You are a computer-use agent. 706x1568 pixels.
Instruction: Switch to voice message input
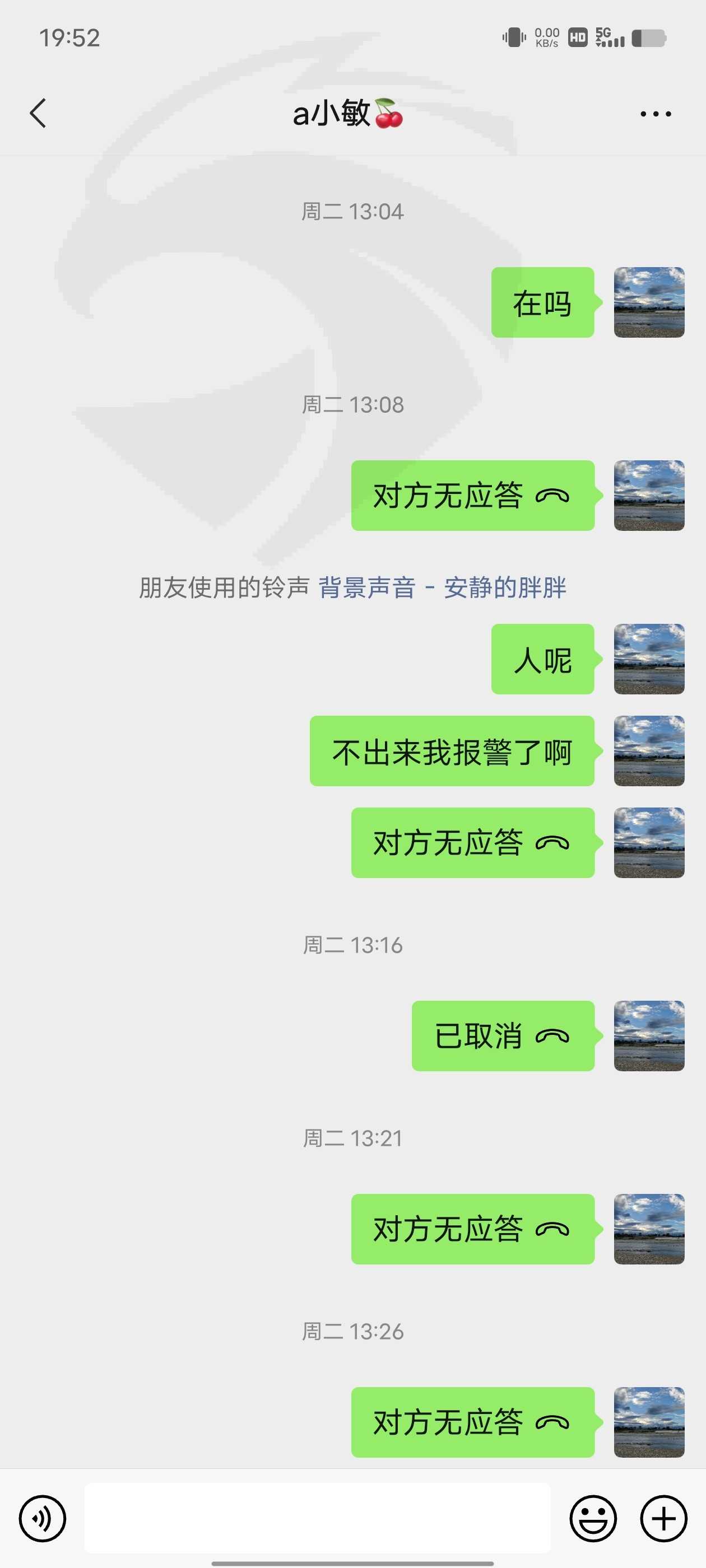click(x=43, y=1519)
